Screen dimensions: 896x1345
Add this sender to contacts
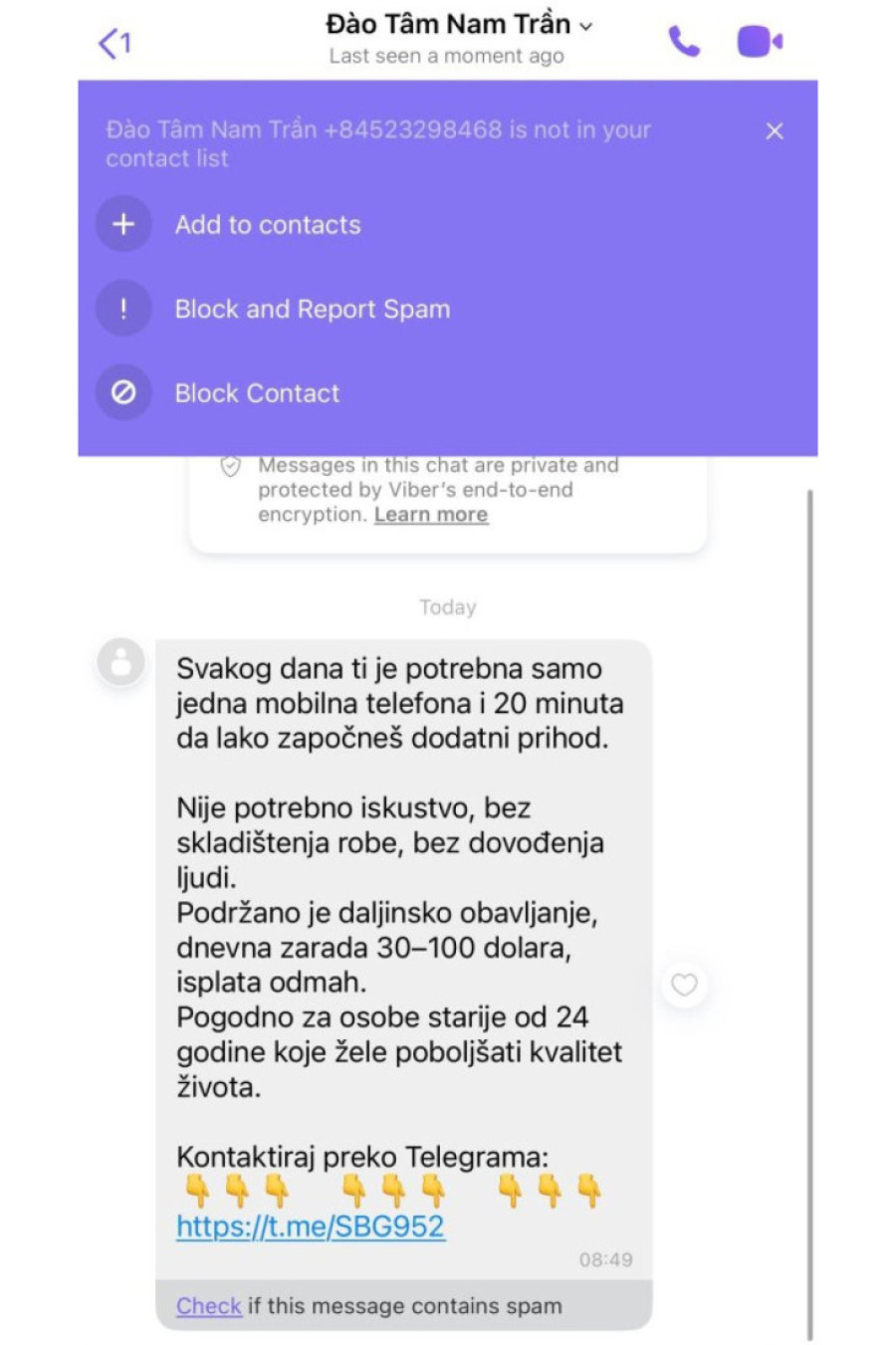point(267,225)
